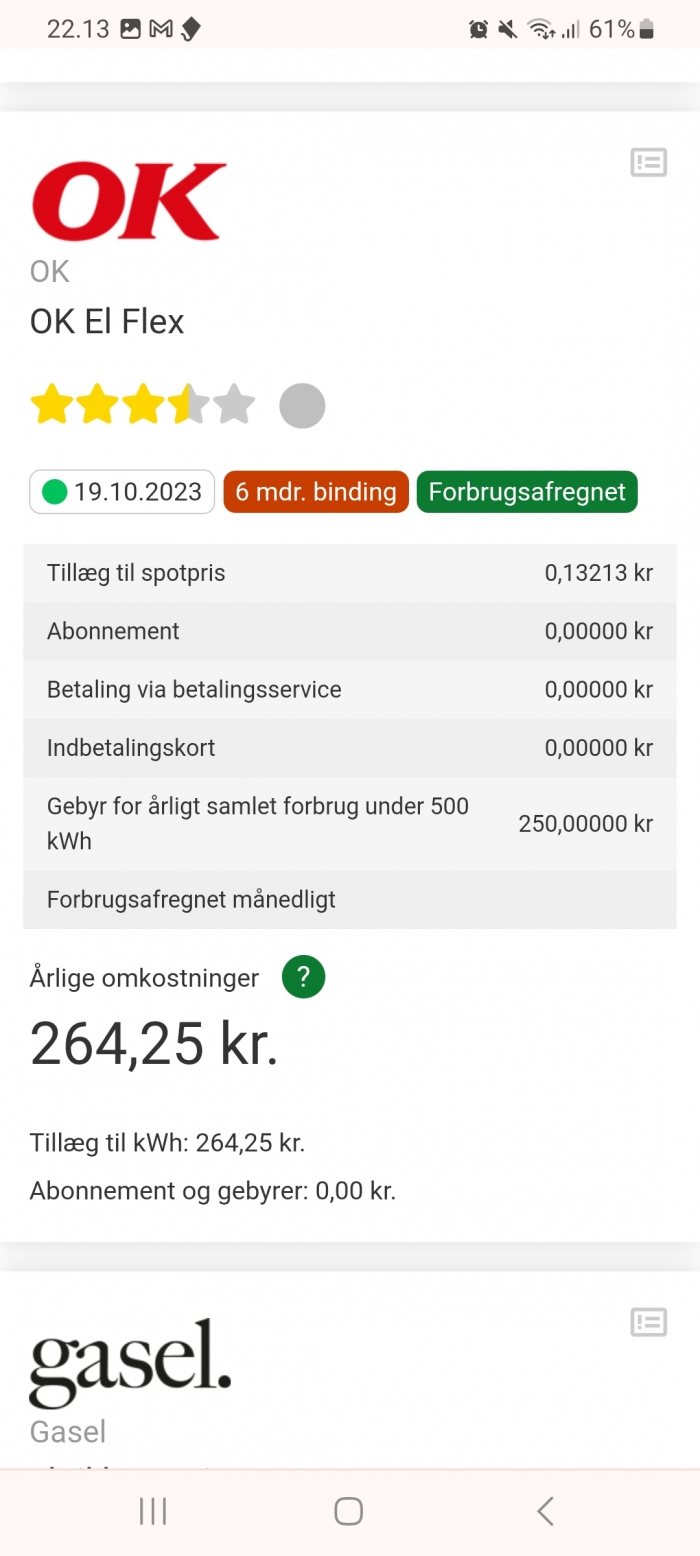This screenshot has width=700, height=1556.
Task: Tap the 6 mdr. binding chip
Action: pyautogui.click(x=316, y=492)
